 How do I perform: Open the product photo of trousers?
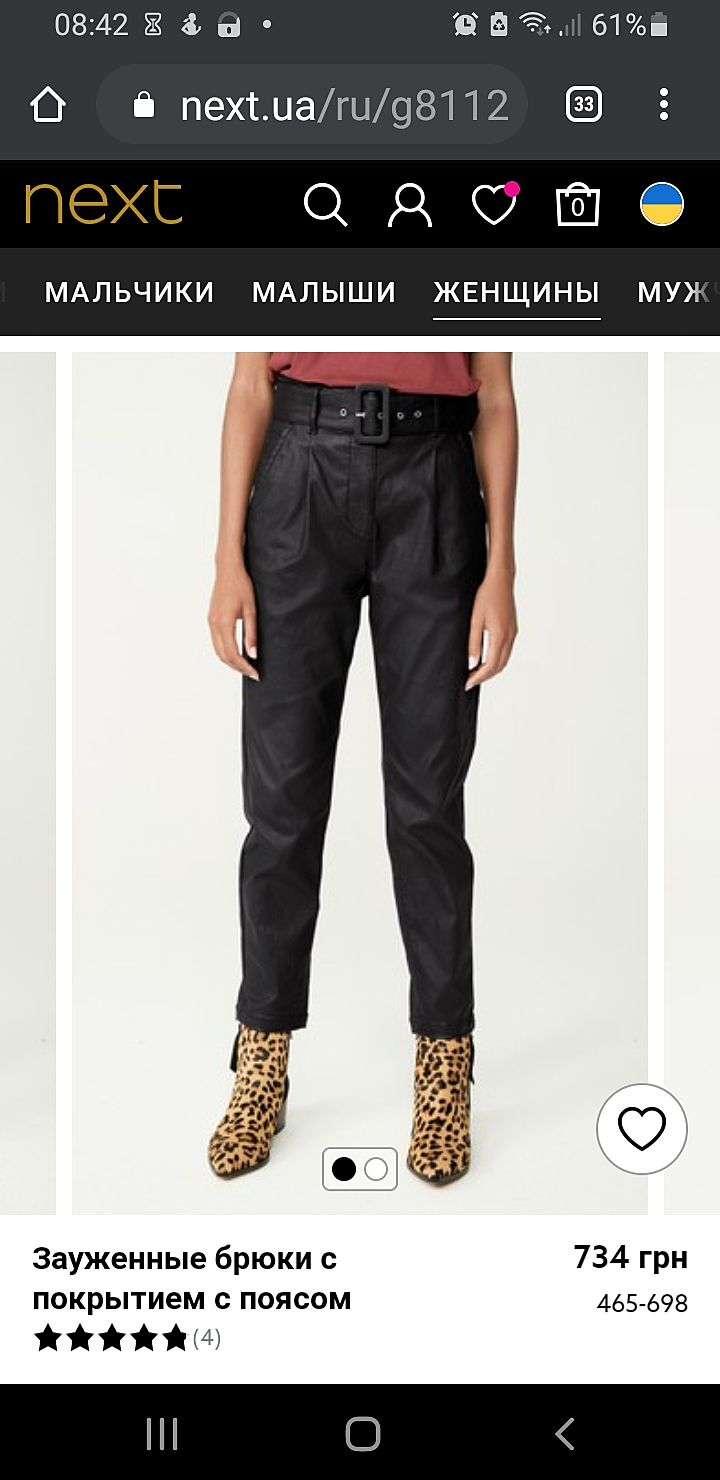[x=360, y=700]
